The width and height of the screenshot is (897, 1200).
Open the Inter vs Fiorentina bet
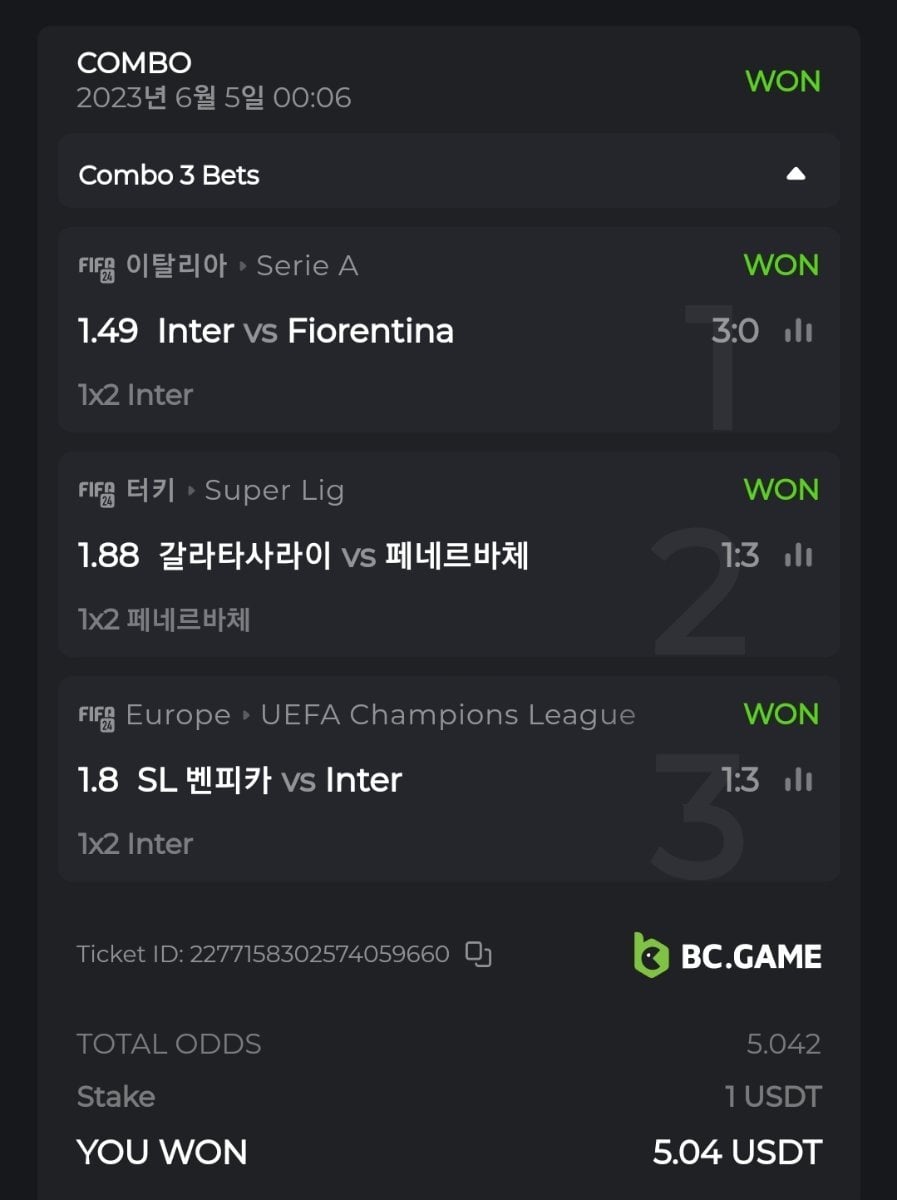tap(305, 331)
